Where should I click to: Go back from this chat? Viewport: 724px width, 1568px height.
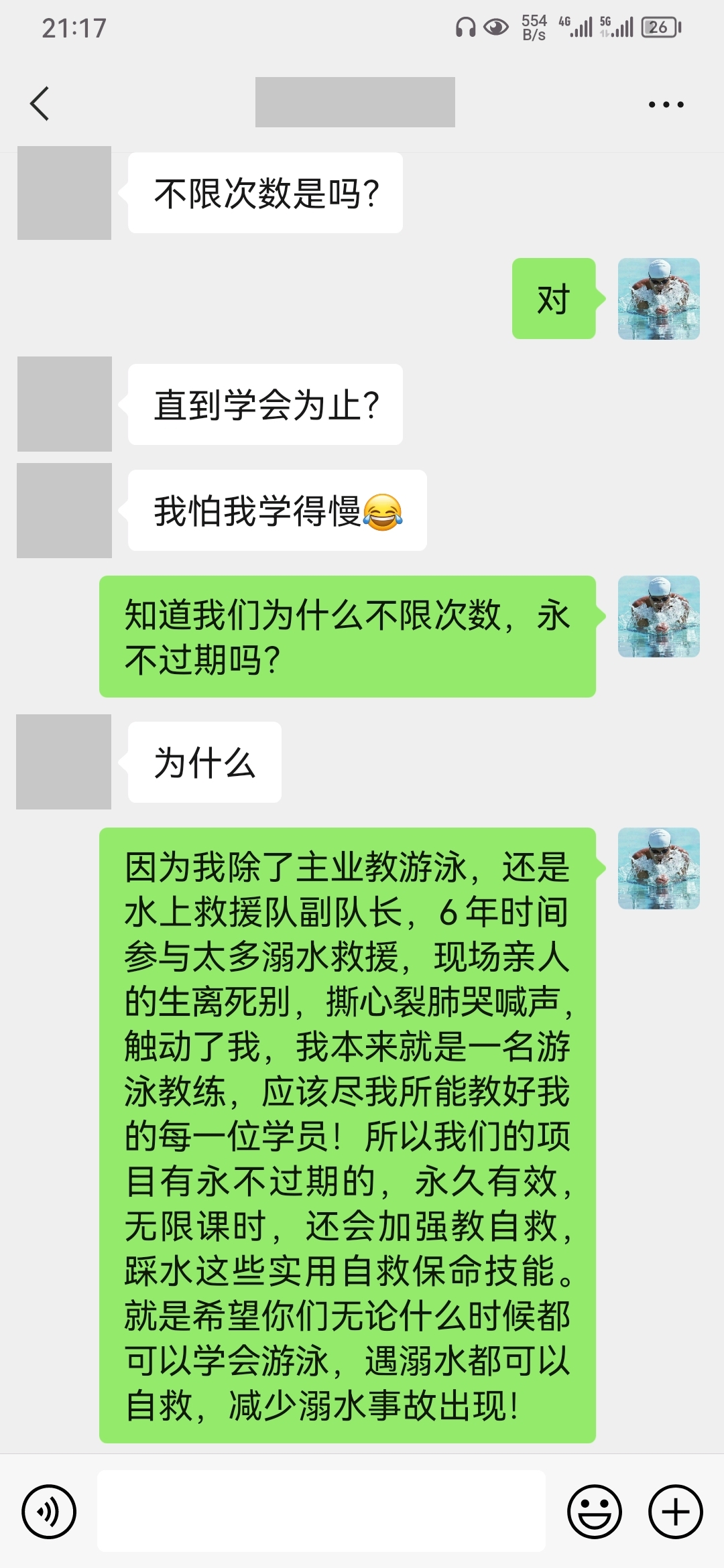click(40, 104)
